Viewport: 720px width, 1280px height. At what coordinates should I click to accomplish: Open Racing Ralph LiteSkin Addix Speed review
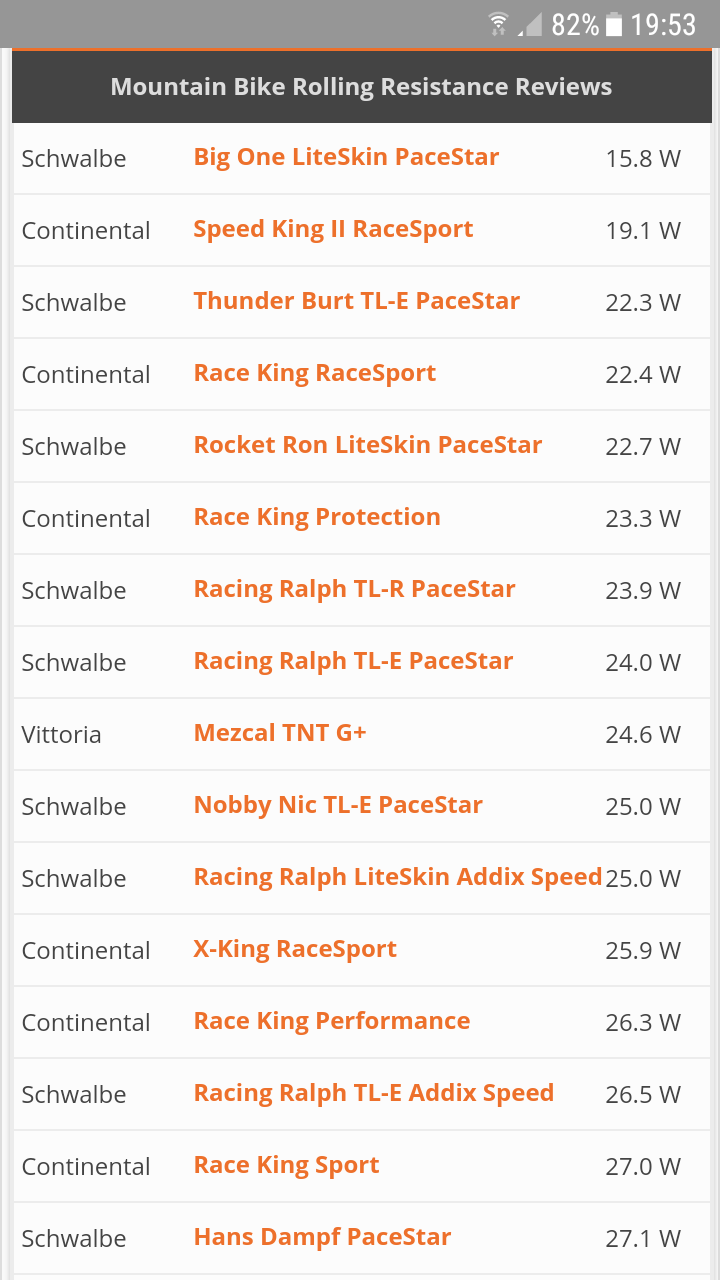397,877
